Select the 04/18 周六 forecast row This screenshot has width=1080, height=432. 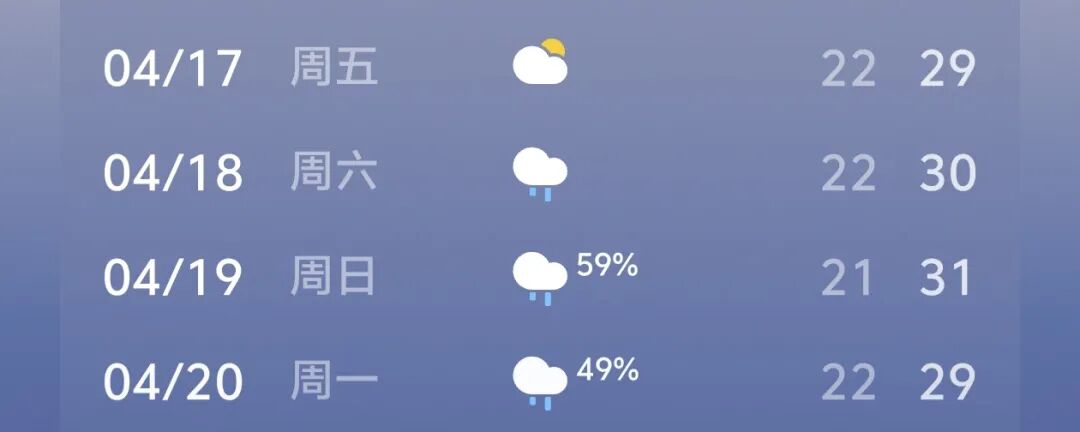[540, 174]
